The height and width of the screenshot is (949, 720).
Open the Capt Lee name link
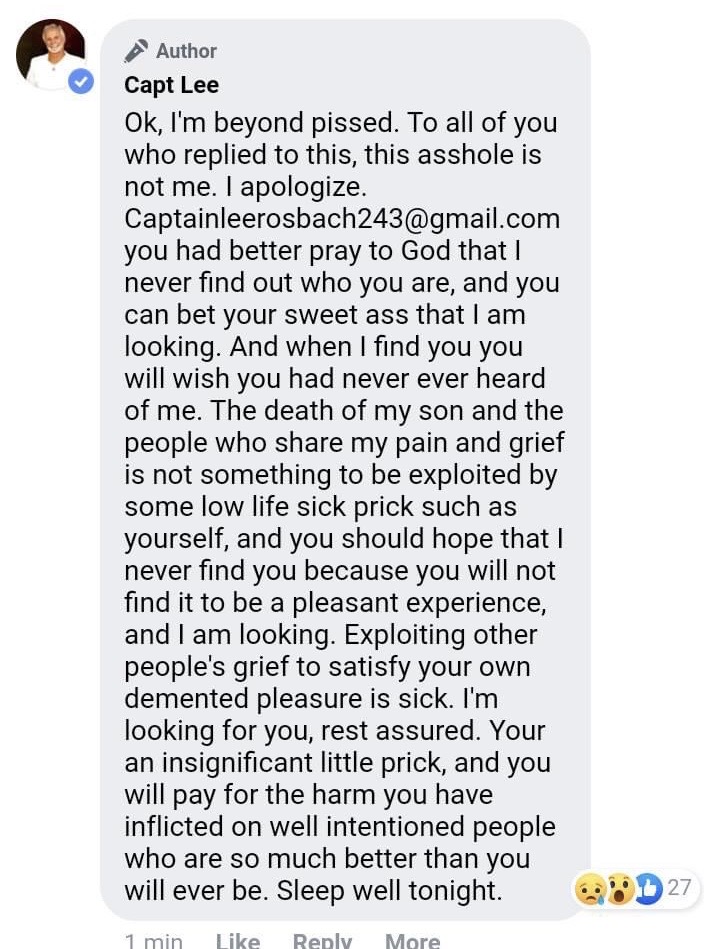[x=171, y=85]
